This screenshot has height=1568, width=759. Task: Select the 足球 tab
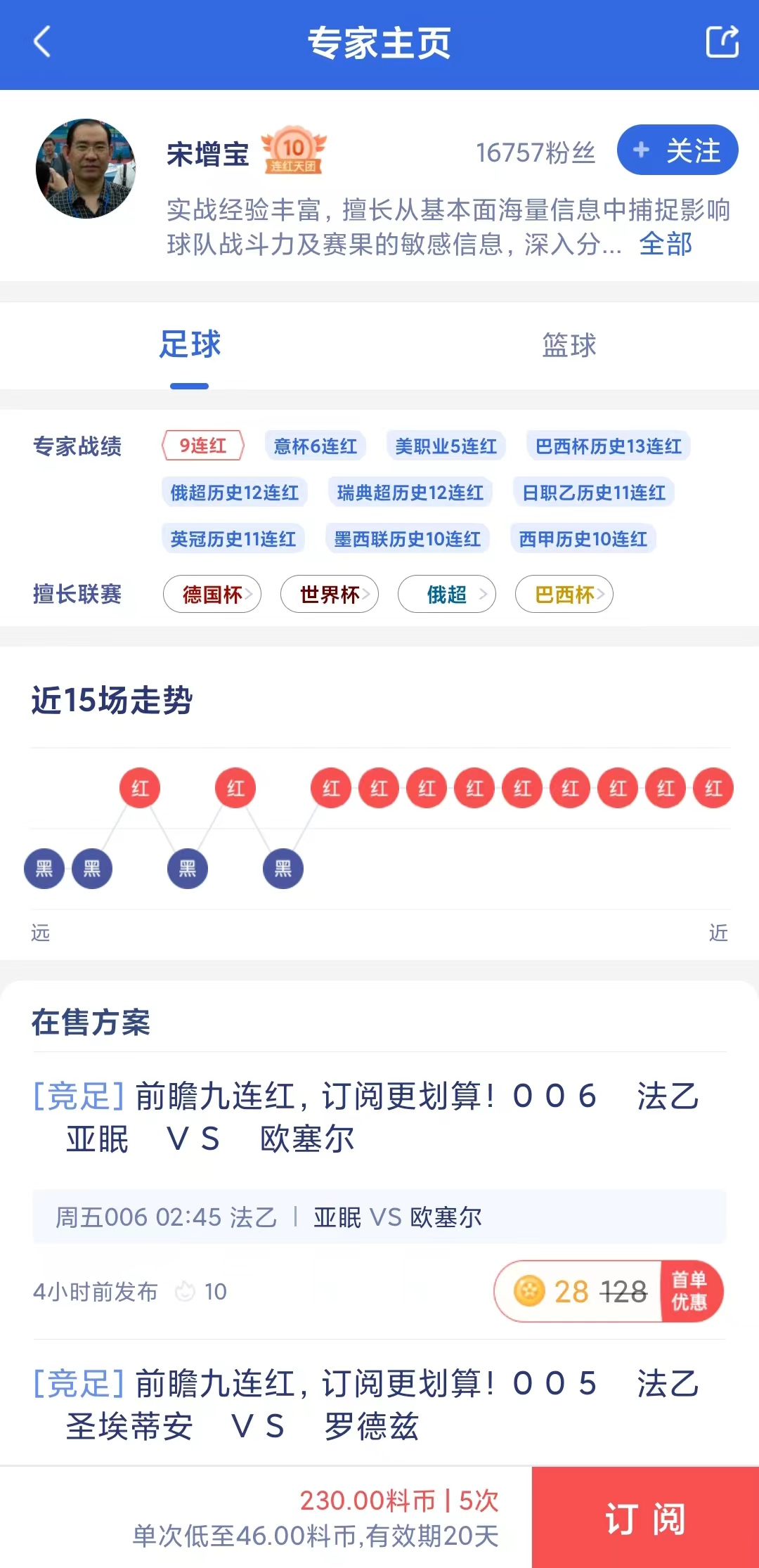pyautogui.click(x=190, y=346)
